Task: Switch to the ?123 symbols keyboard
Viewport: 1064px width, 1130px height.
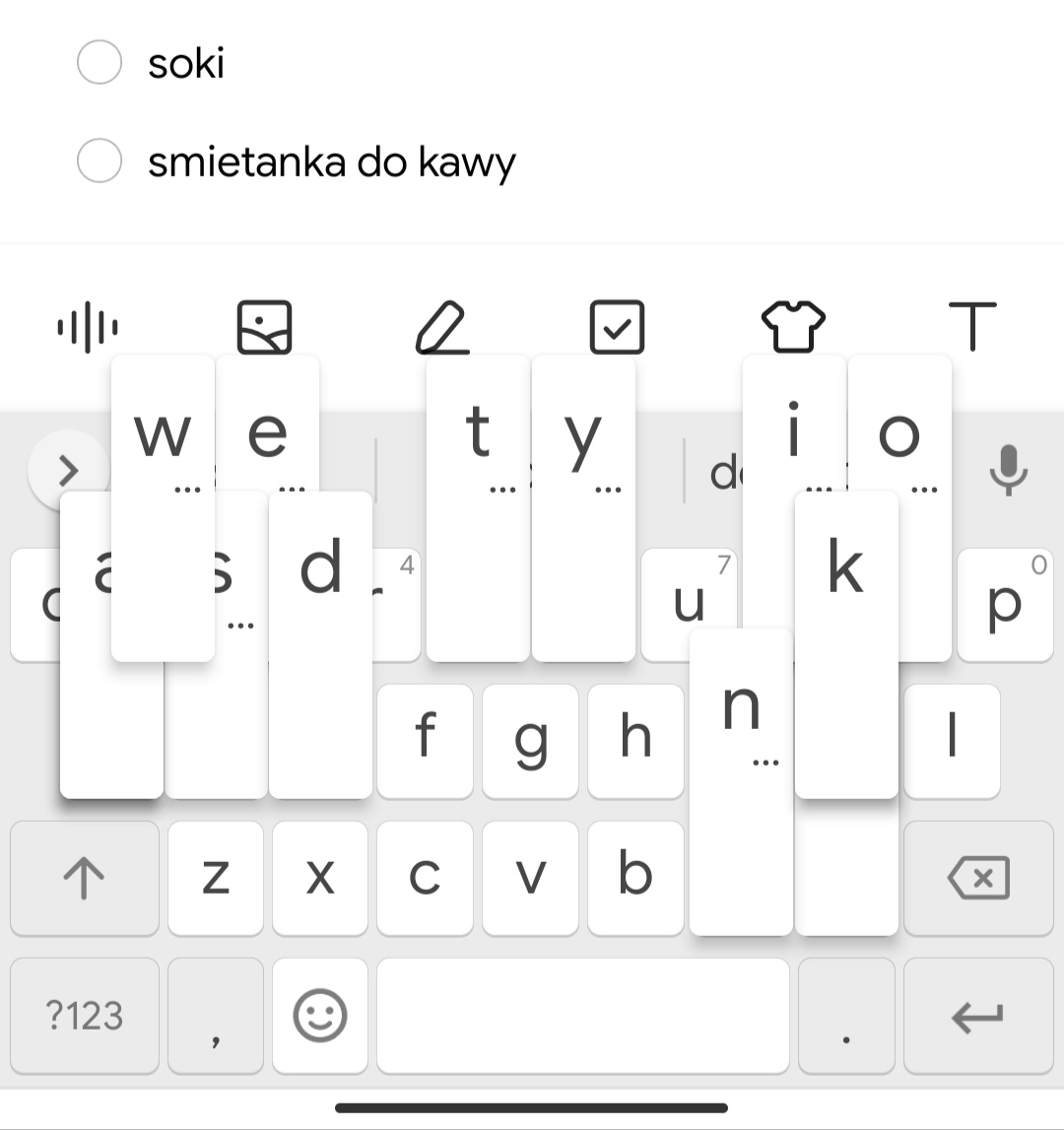Action: [84, 1016]
